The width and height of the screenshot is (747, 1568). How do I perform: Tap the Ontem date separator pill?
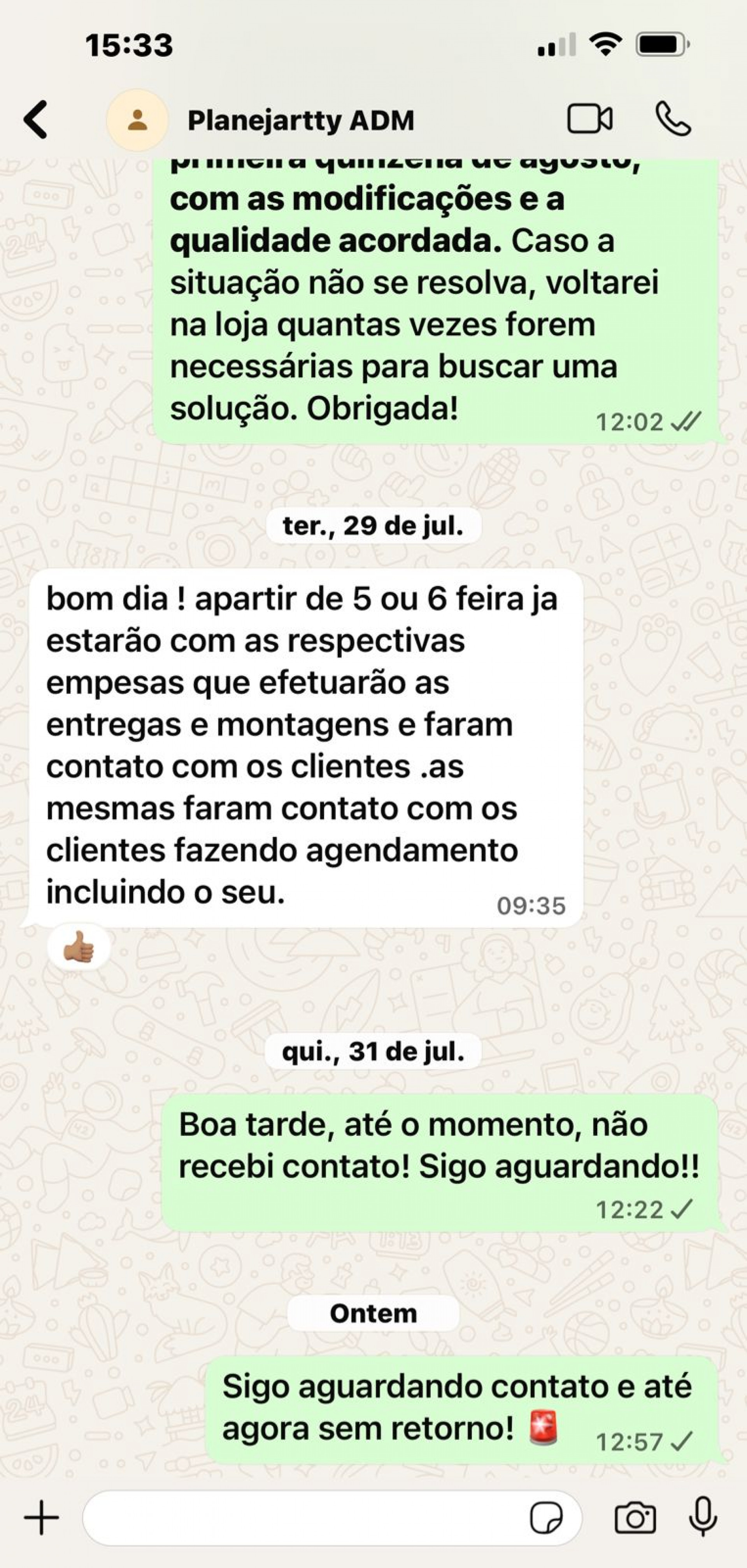click(x=373, y=1312)
